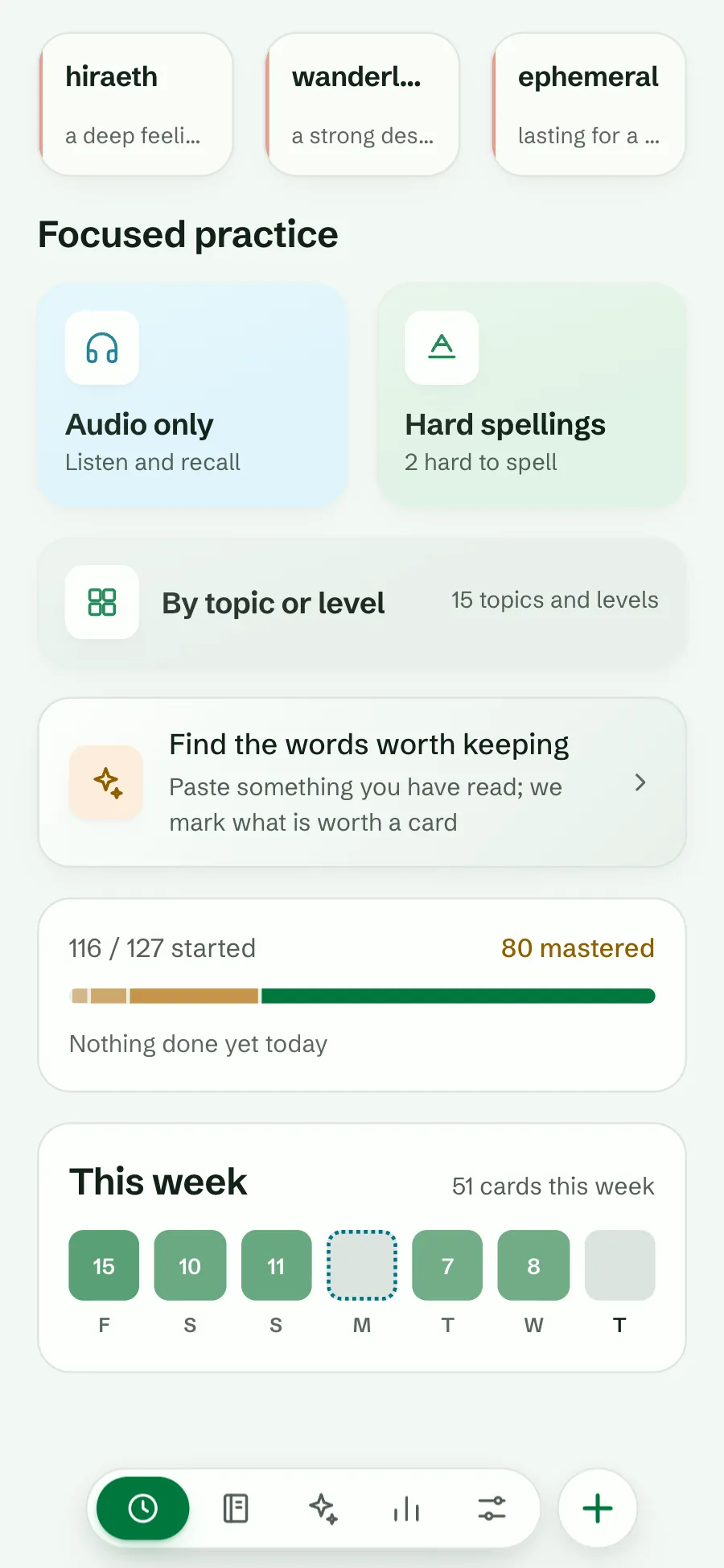
Task: Select Sunday with 11 cards
Action: pos(276,1265)
